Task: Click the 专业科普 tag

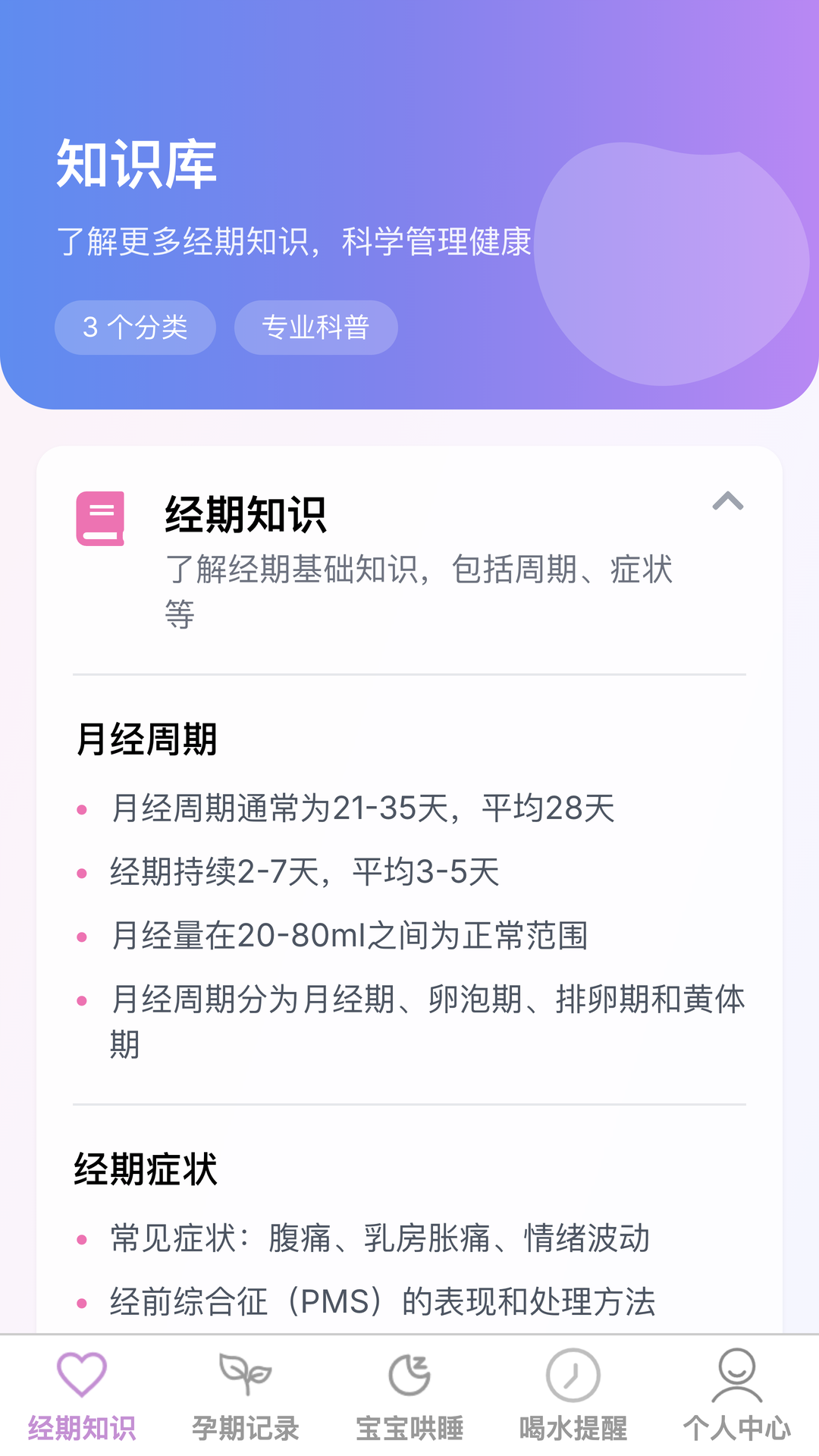Action: click(x=316, y=327)
